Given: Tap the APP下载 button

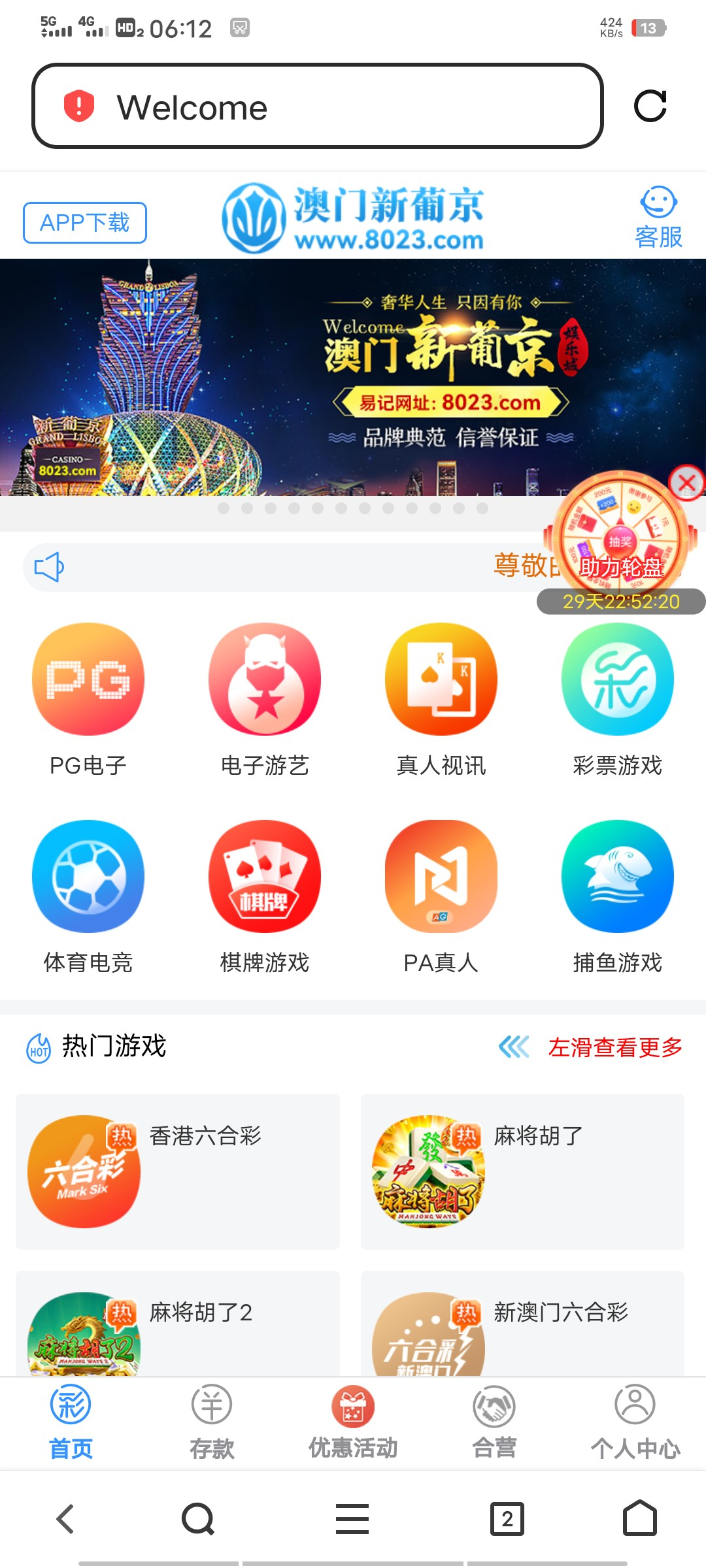Looking at the screenshot, I should 85,223.
